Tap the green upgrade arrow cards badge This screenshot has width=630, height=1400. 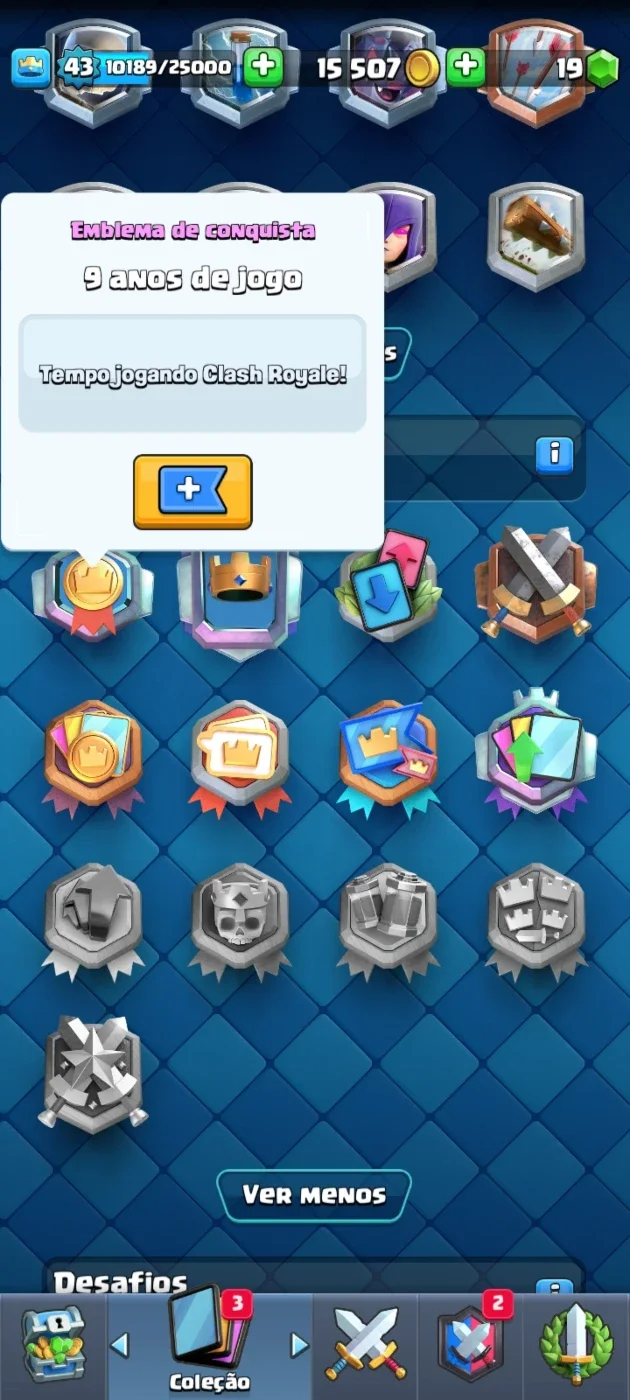click(537, 753)
